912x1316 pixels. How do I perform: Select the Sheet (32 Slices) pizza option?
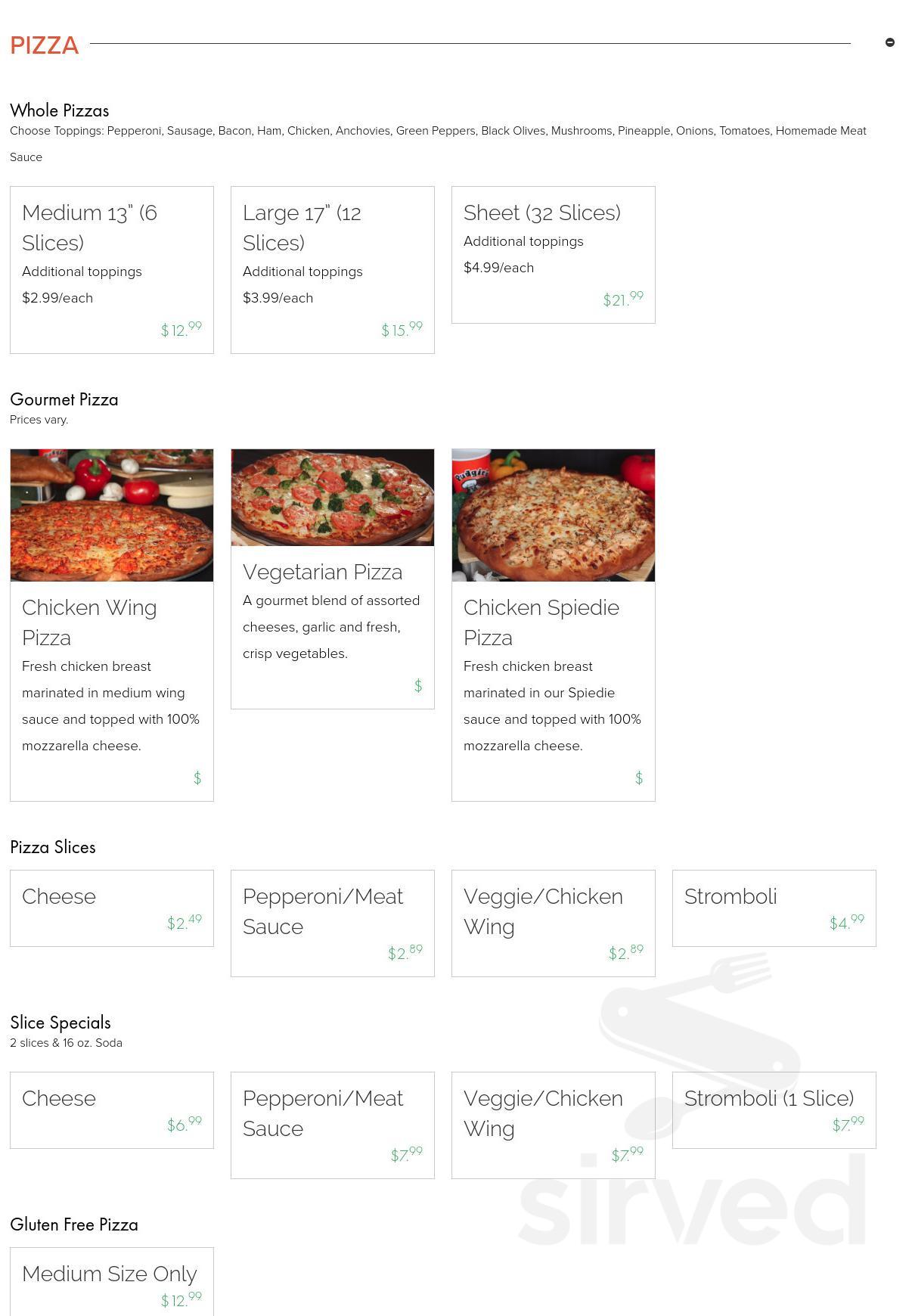pyautogui.click(x=553, y=255)
